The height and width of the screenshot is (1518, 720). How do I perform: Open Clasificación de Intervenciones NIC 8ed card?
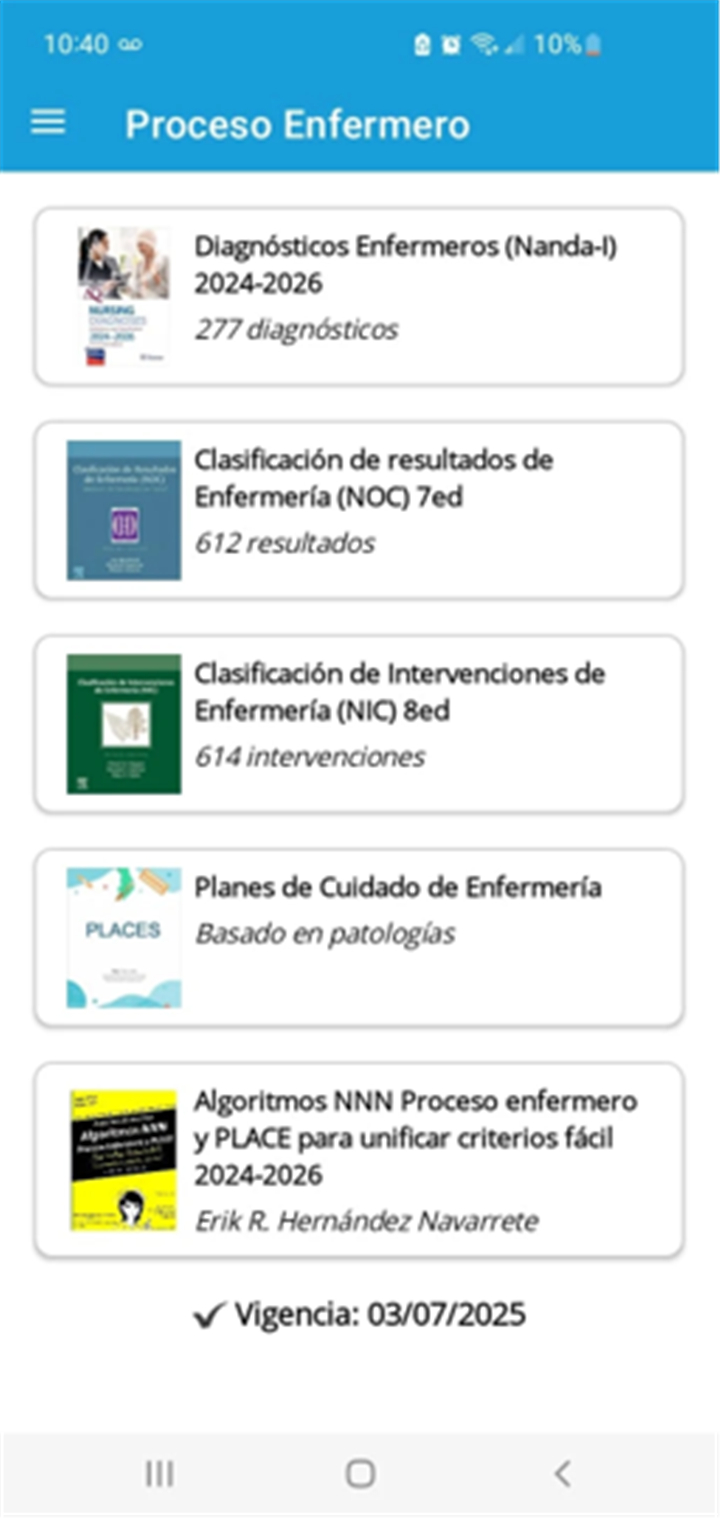[359, 724]
